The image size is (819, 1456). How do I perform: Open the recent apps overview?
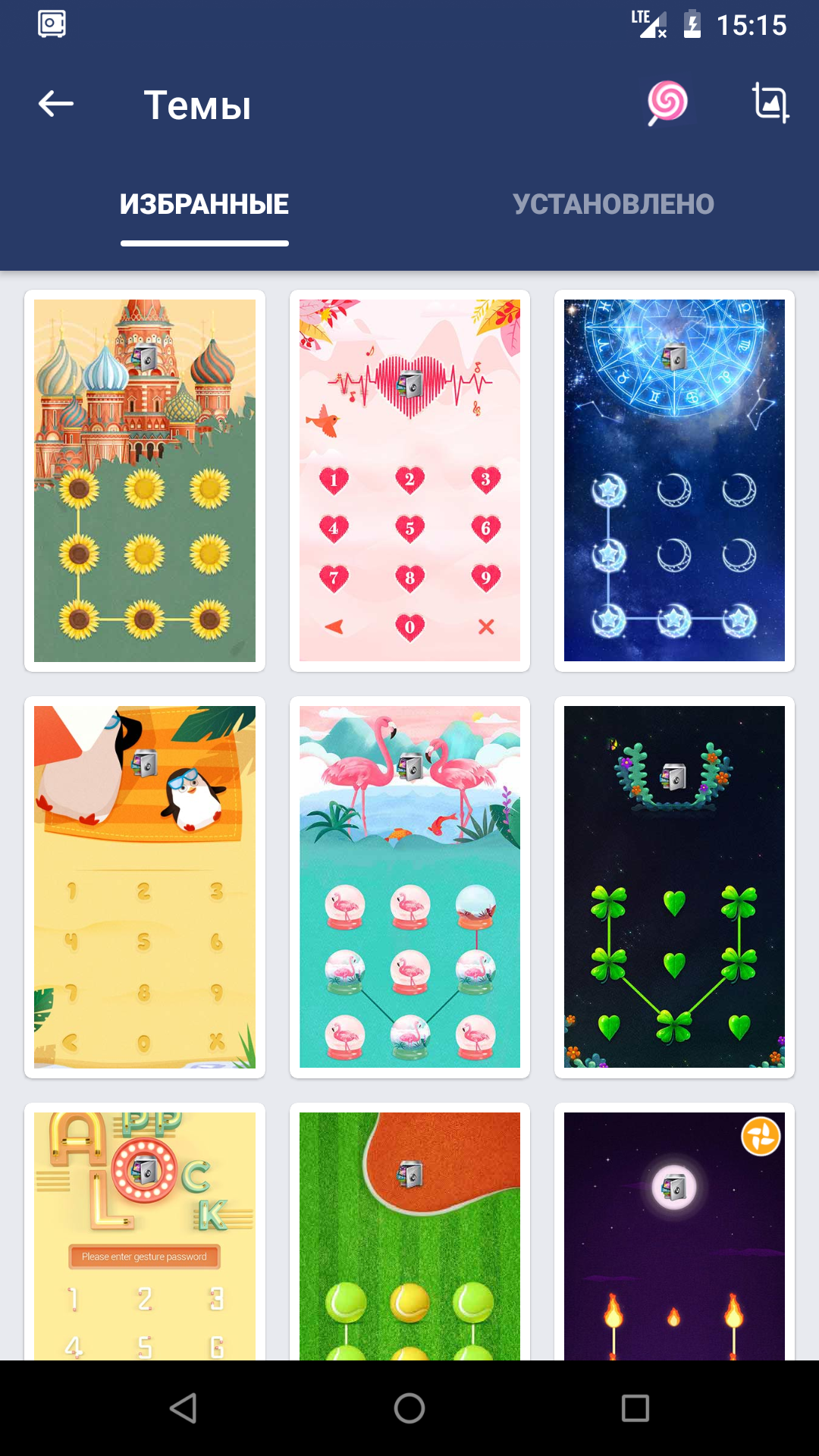(x=635, y=1408)
